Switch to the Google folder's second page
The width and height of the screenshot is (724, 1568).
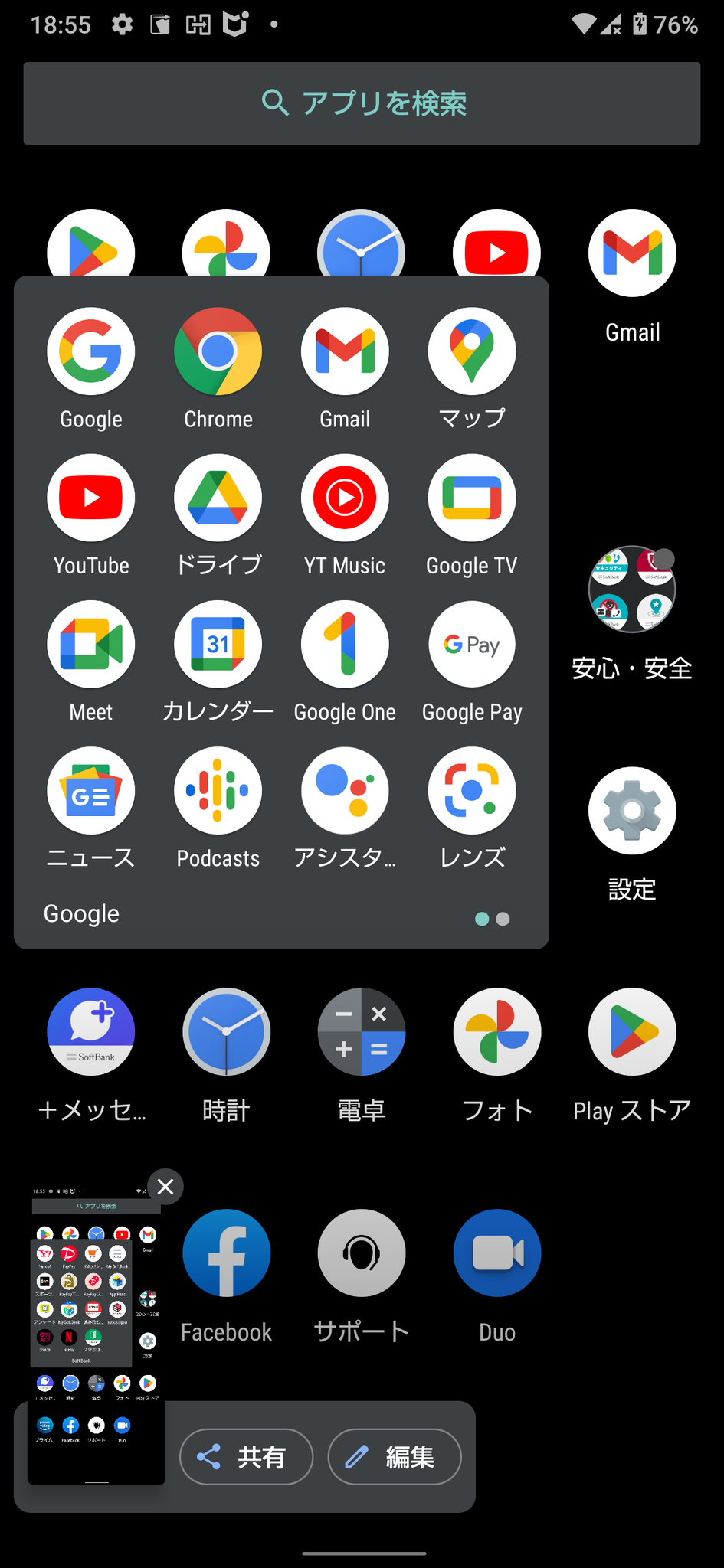click(x=503, y=917)
